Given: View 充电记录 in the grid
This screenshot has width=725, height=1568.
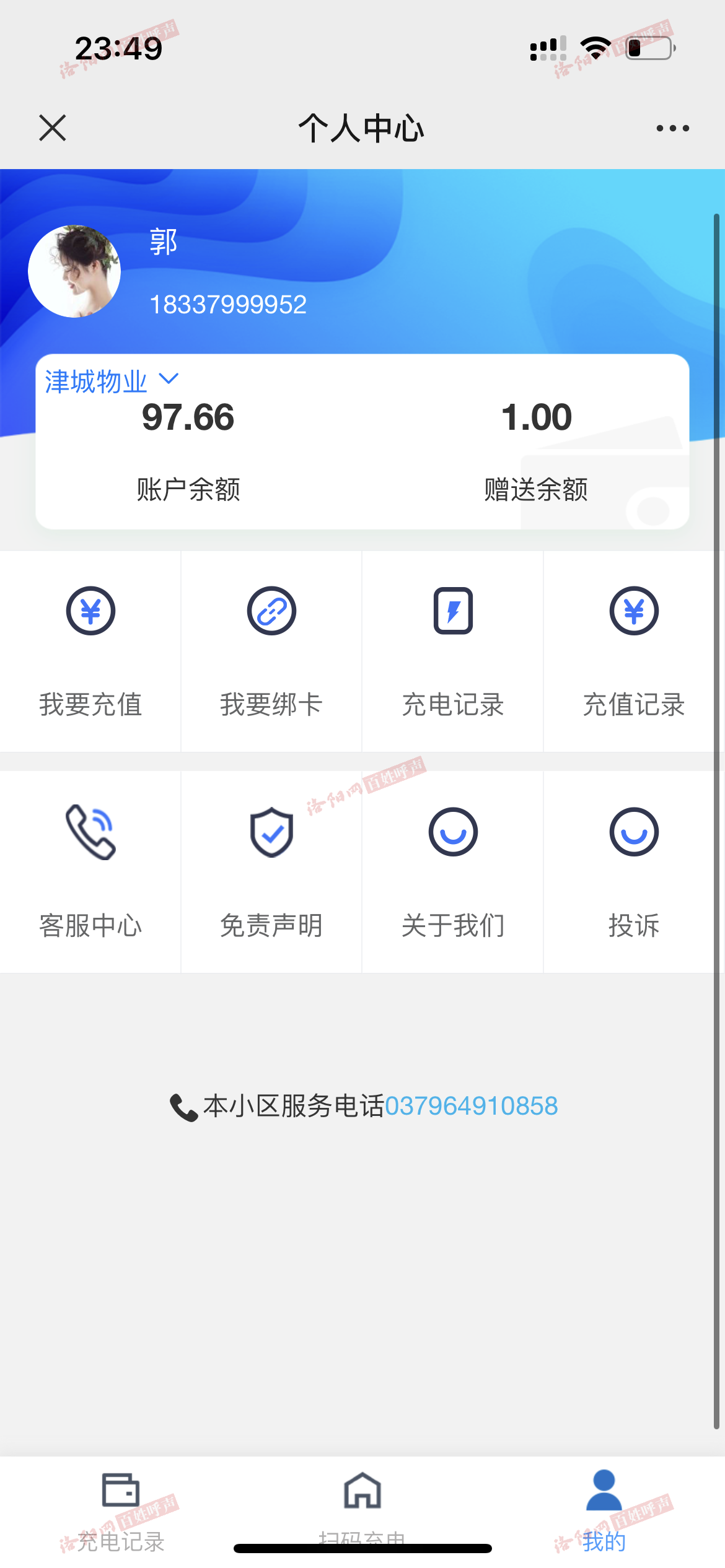Looking at the screenshot, I should coord(453,650).
